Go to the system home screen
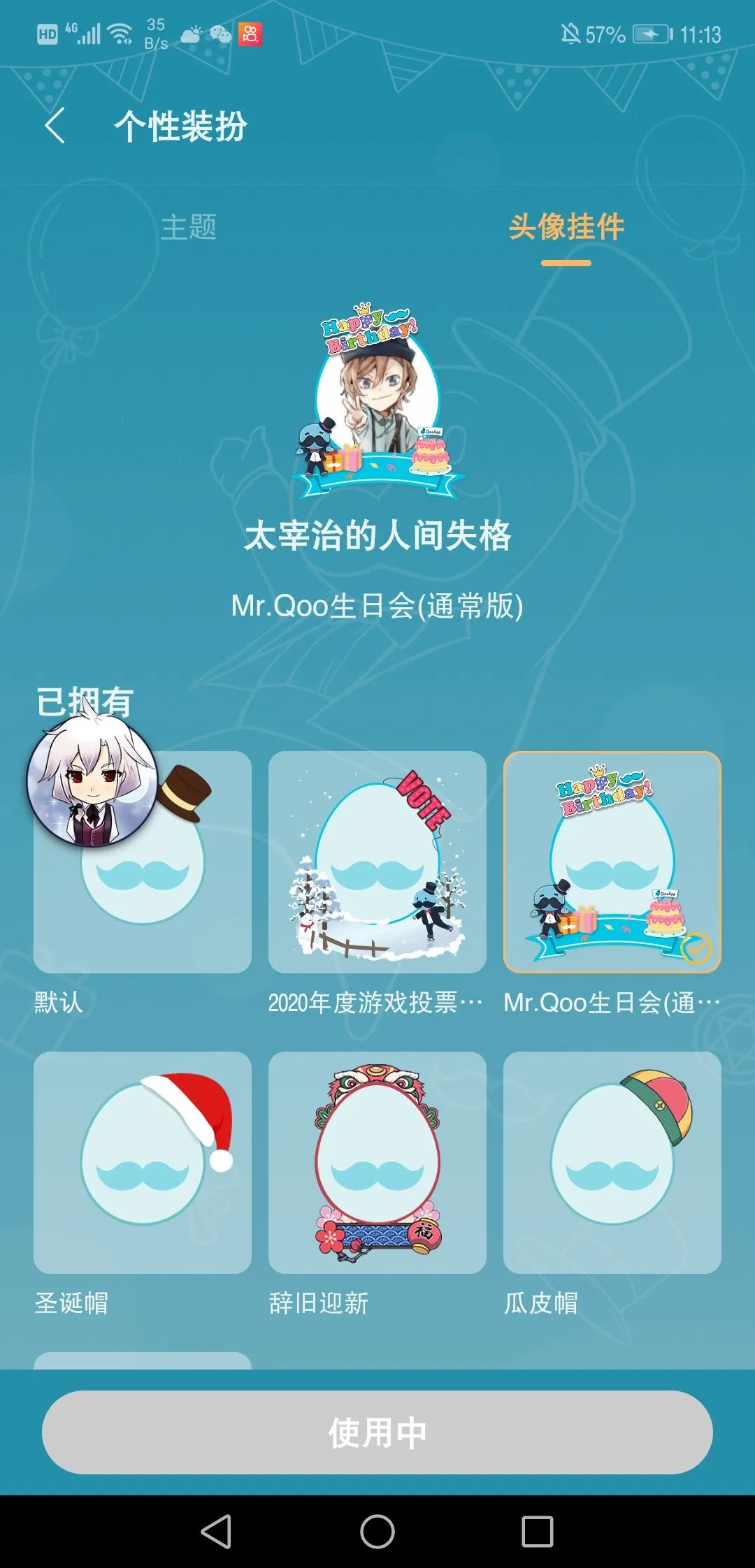 pos(377,1532)
